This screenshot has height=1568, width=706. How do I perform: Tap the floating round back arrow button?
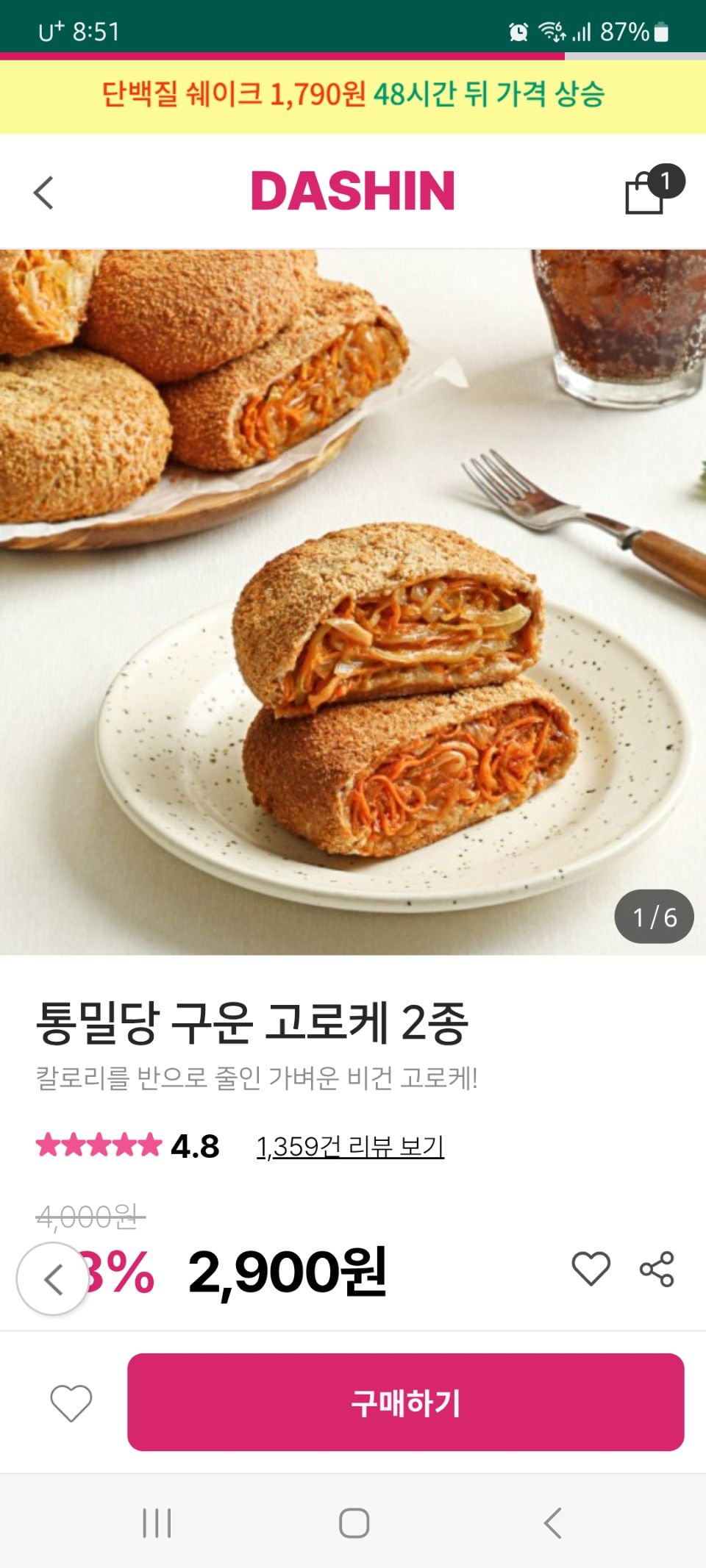[53, 1279]
